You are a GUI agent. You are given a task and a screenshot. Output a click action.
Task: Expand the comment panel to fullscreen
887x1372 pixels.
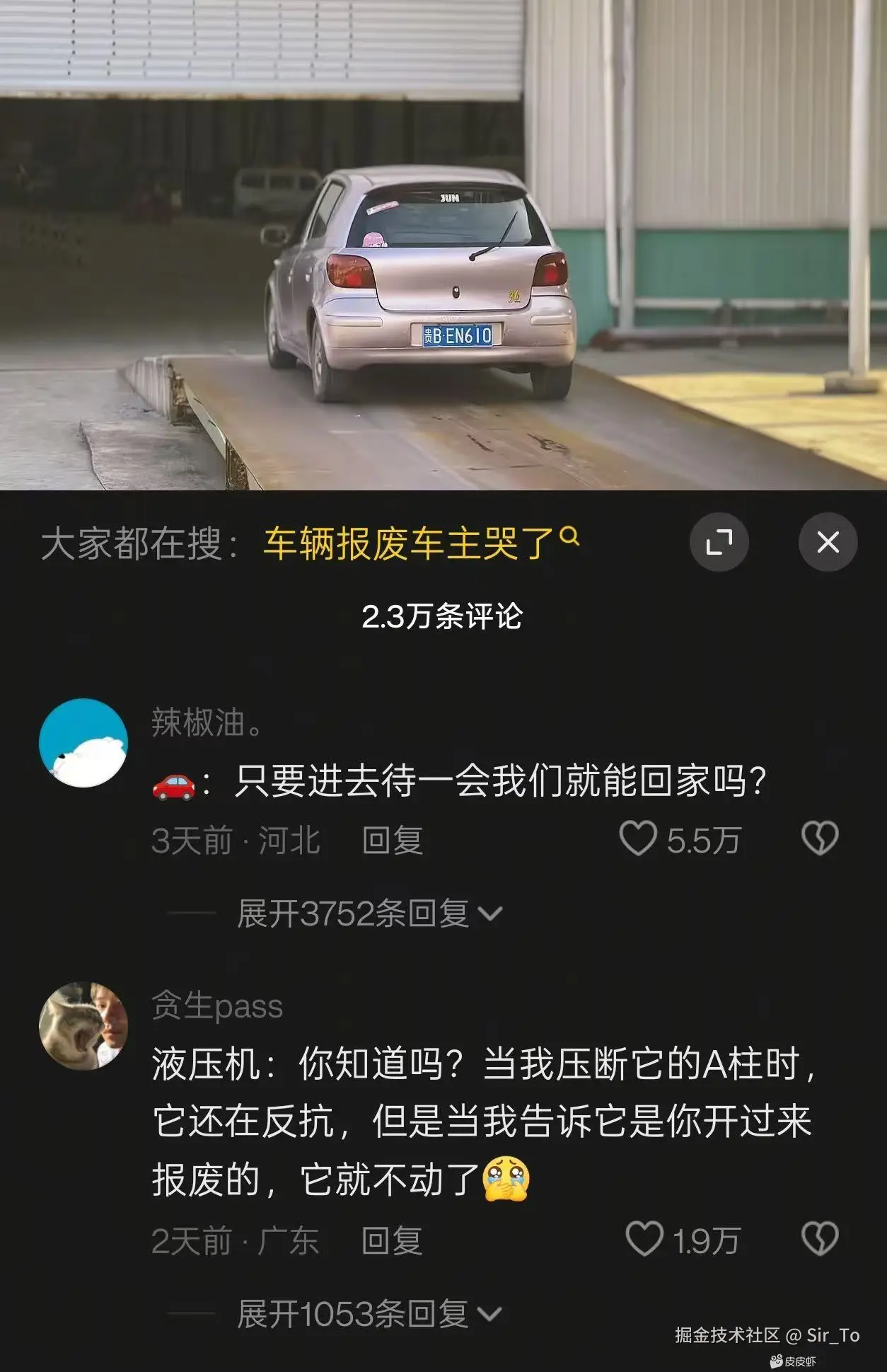pyautogui.click(x=719, y=541)
